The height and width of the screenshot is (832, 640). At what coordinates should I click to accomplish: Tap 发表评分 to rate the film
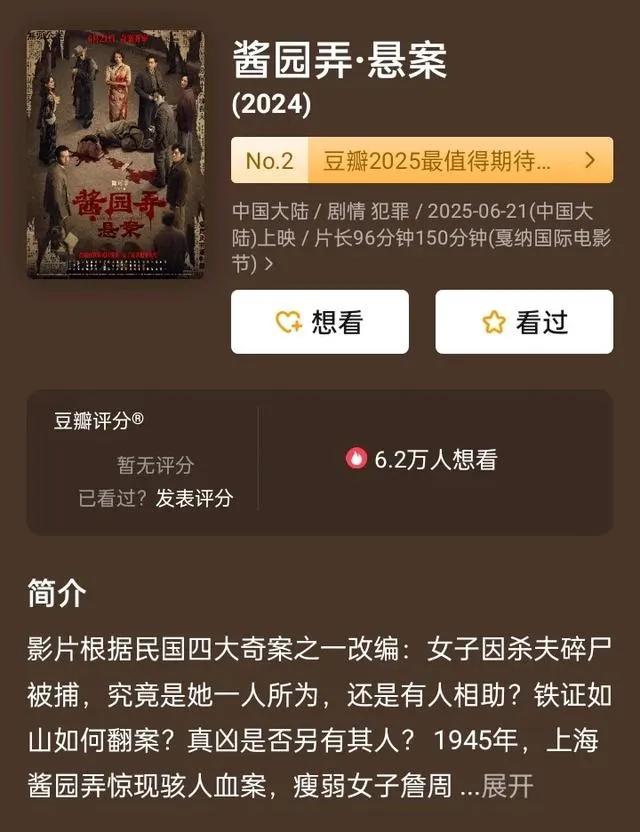[194, 497]
